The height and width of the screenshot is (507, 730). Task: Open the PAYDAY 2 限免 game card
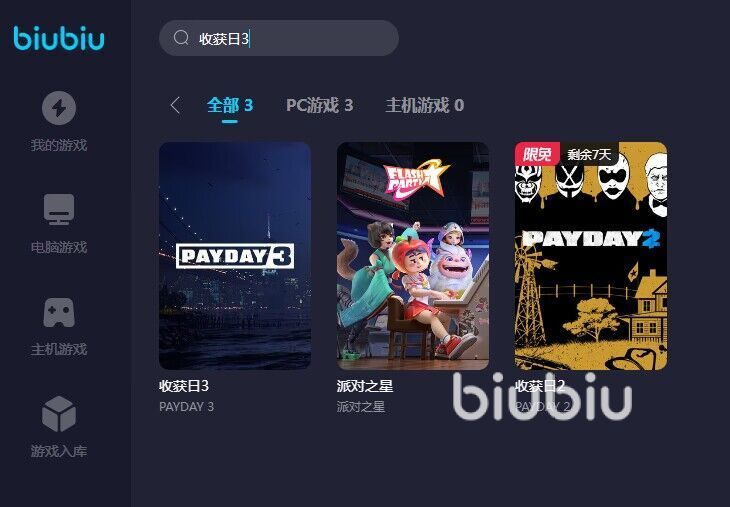coord(591,256)
